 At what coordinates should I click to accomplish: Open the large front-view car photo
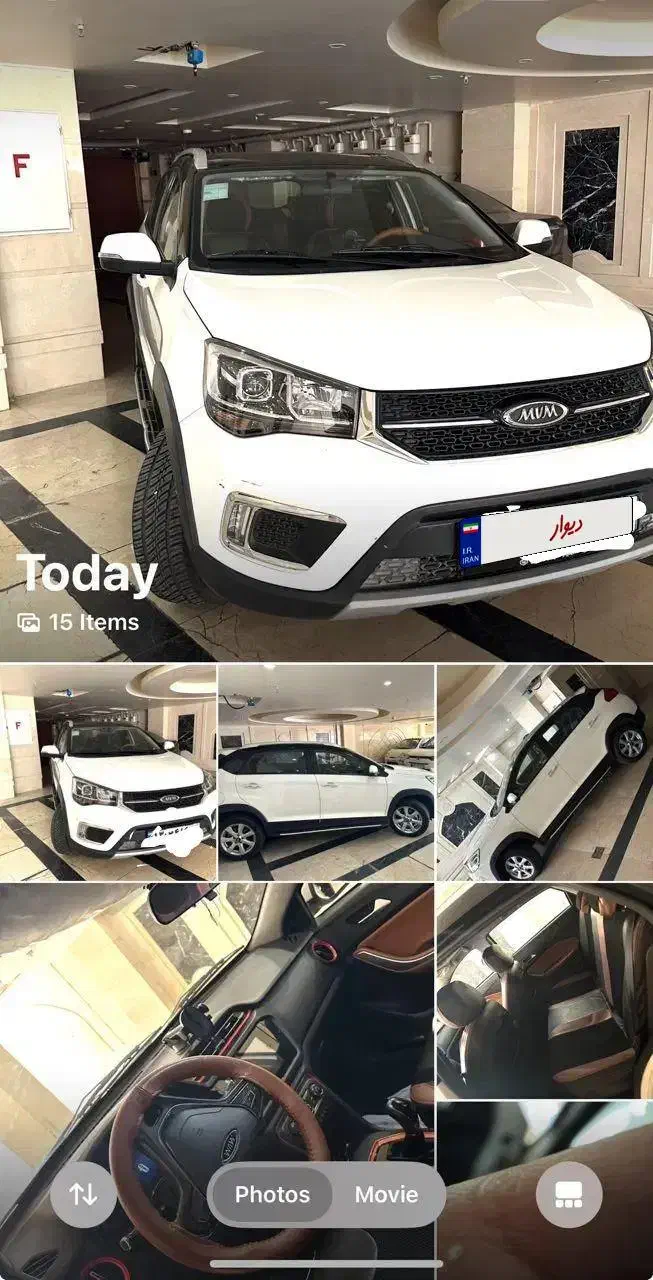(x=326, y=330)
